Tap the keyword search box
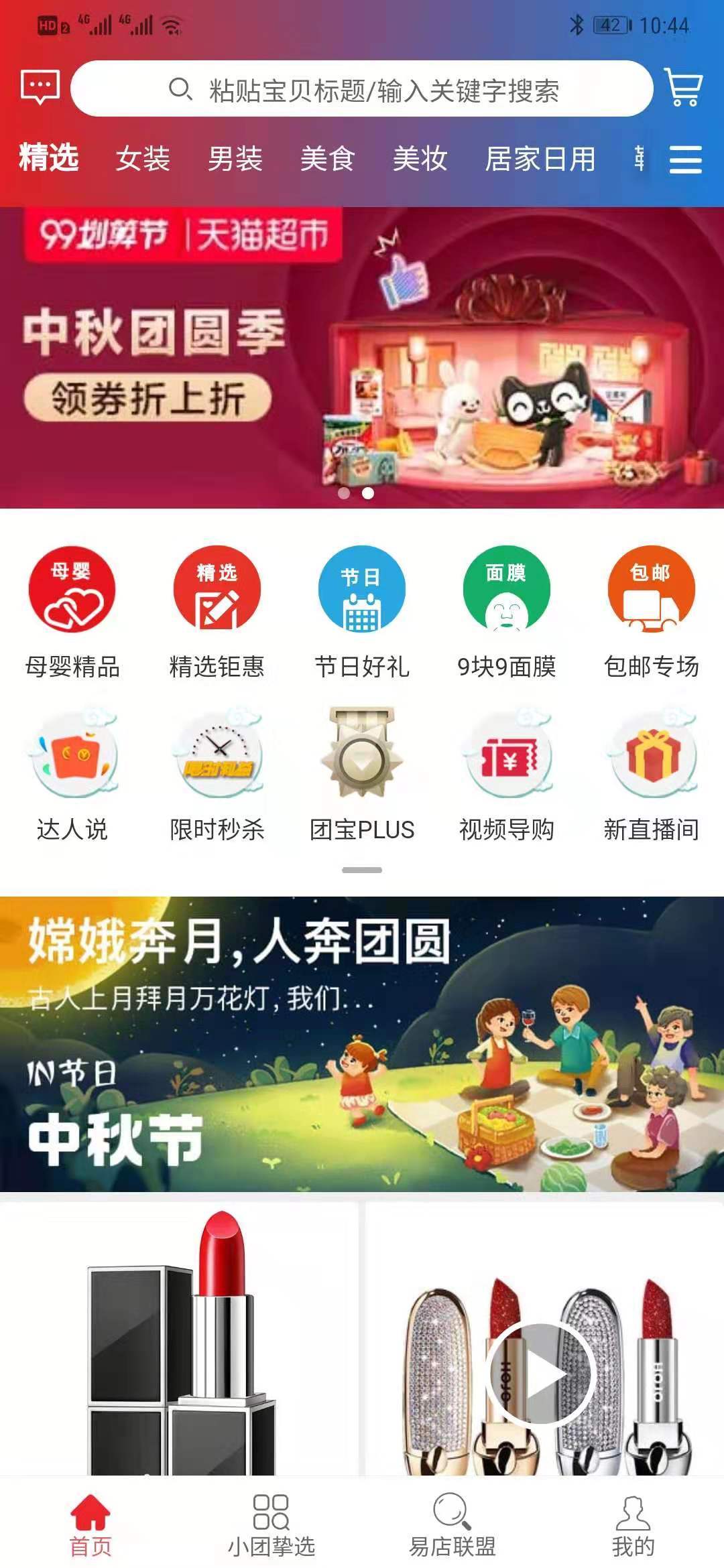The width and height of the screenshot is (724, 1568). (x=362, y=89)
